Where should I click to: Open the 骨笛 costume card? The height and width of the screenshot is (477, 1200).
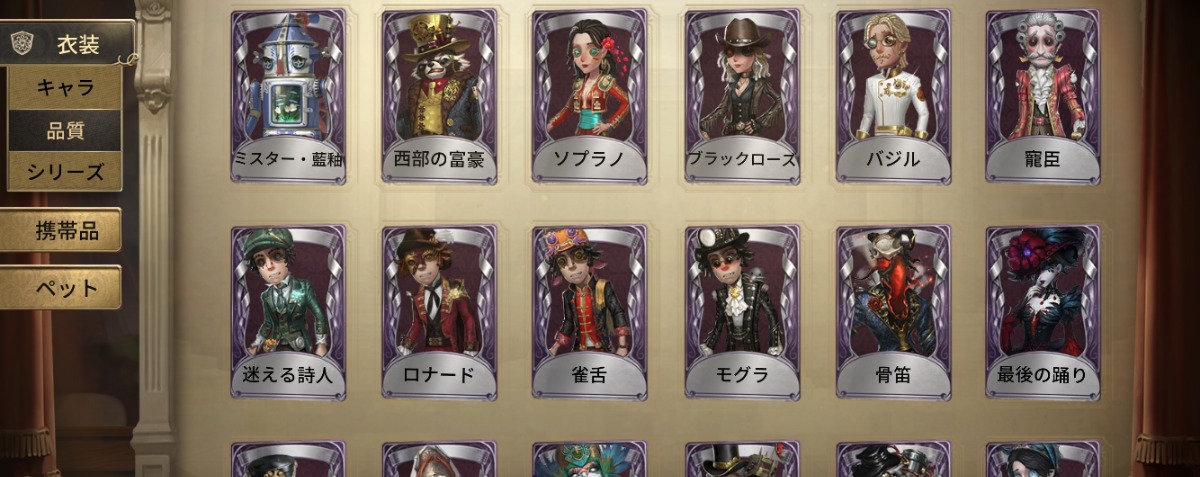[893, 310]
